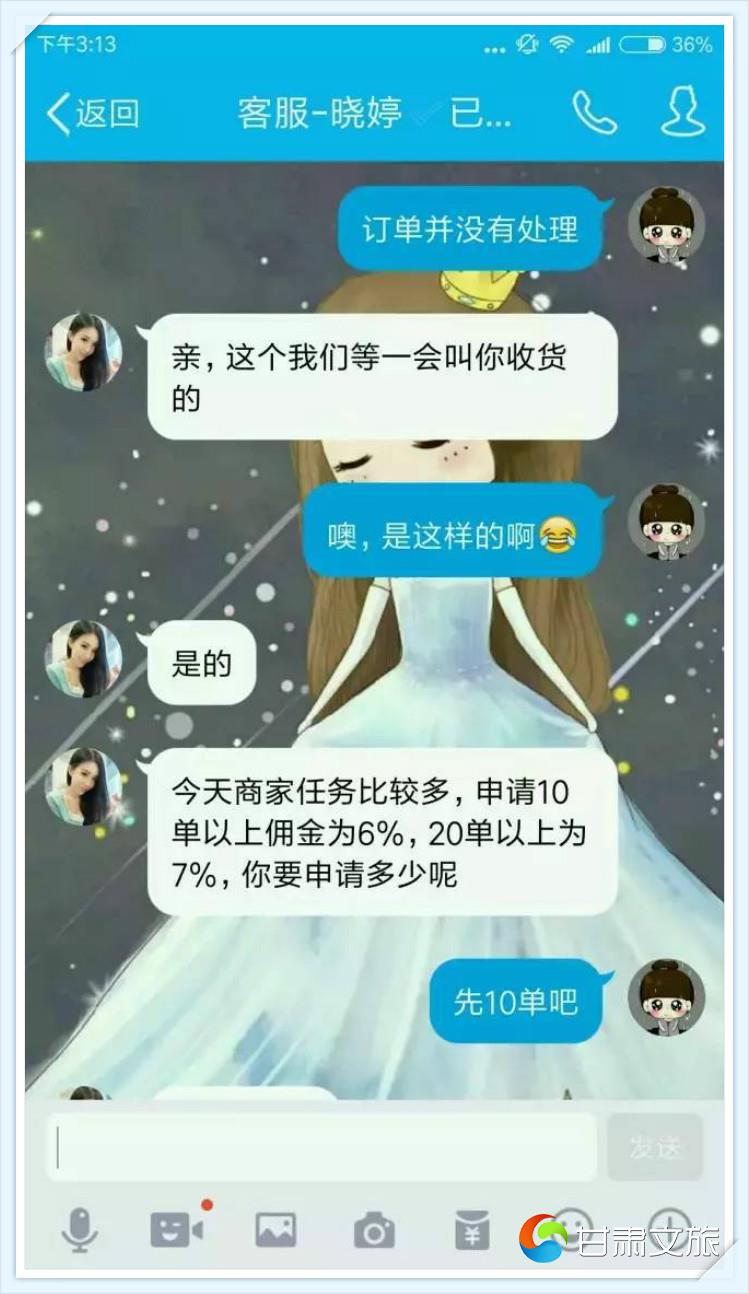This screenshot has height=1294, width=749.
Task: Record a voice message with the microphone
Action: pyautogui.click(x=80, y=1230)
